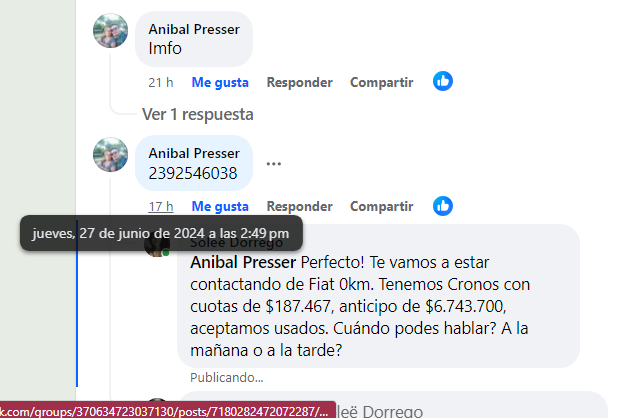Reply to the comment 2392546038
This screenshot has height=418, width=618.
coord(299,206)
